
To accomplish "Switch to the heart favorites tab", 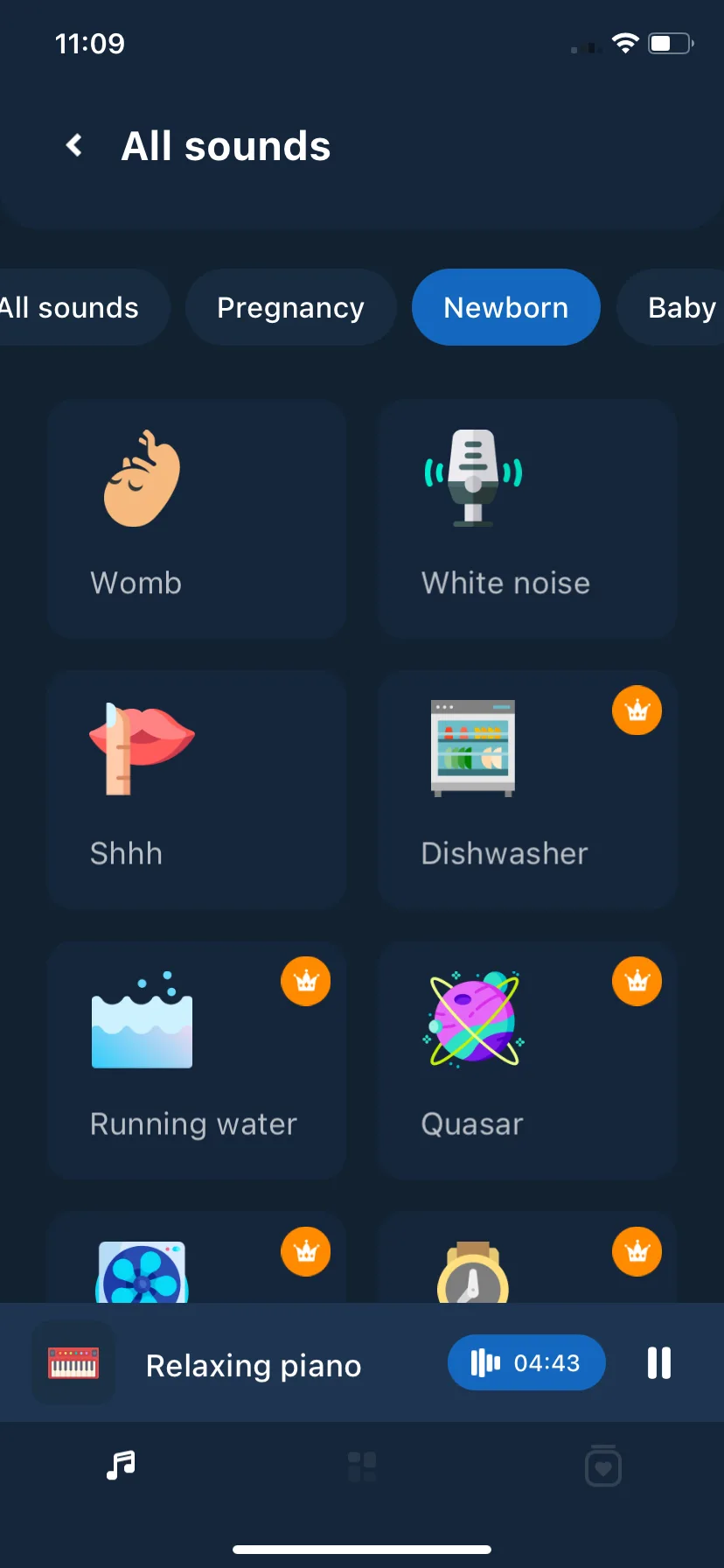I will click(x=603, y=1466).
